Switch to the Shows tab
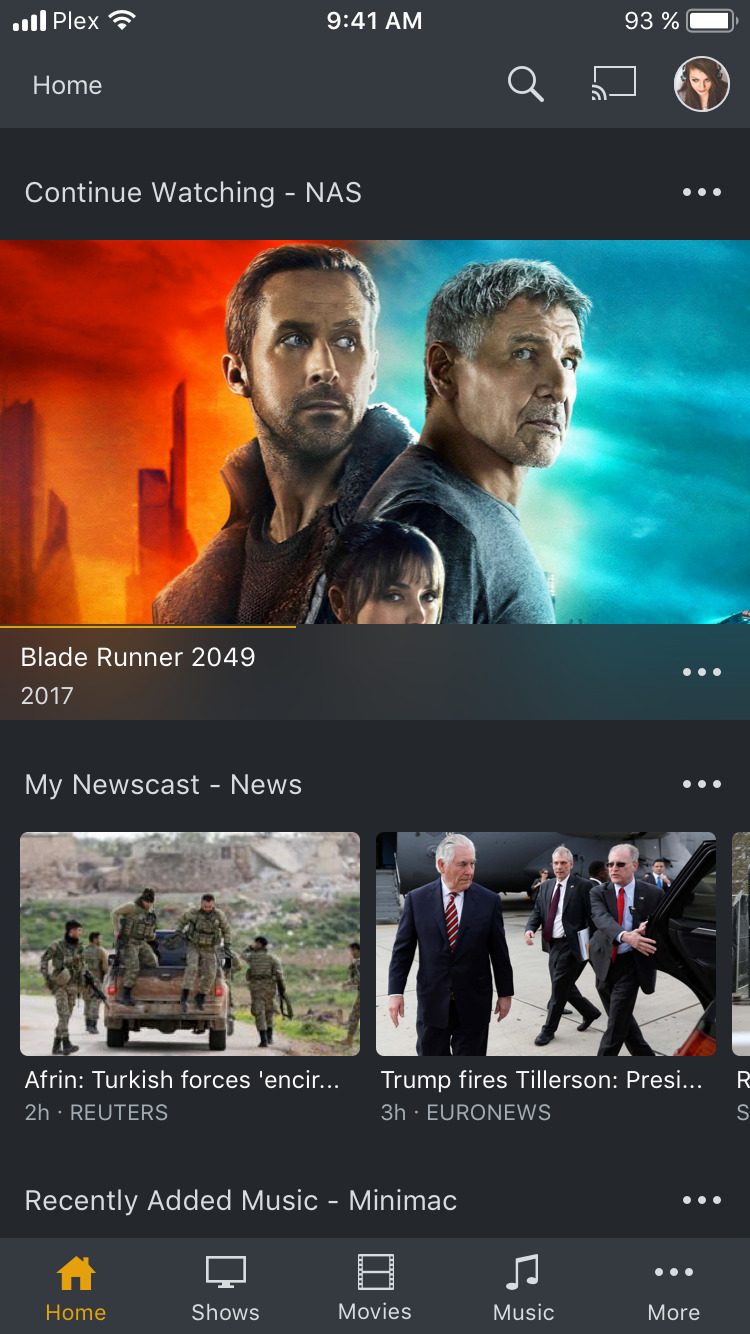The image size is (750, 1334). pos(225,1288)
